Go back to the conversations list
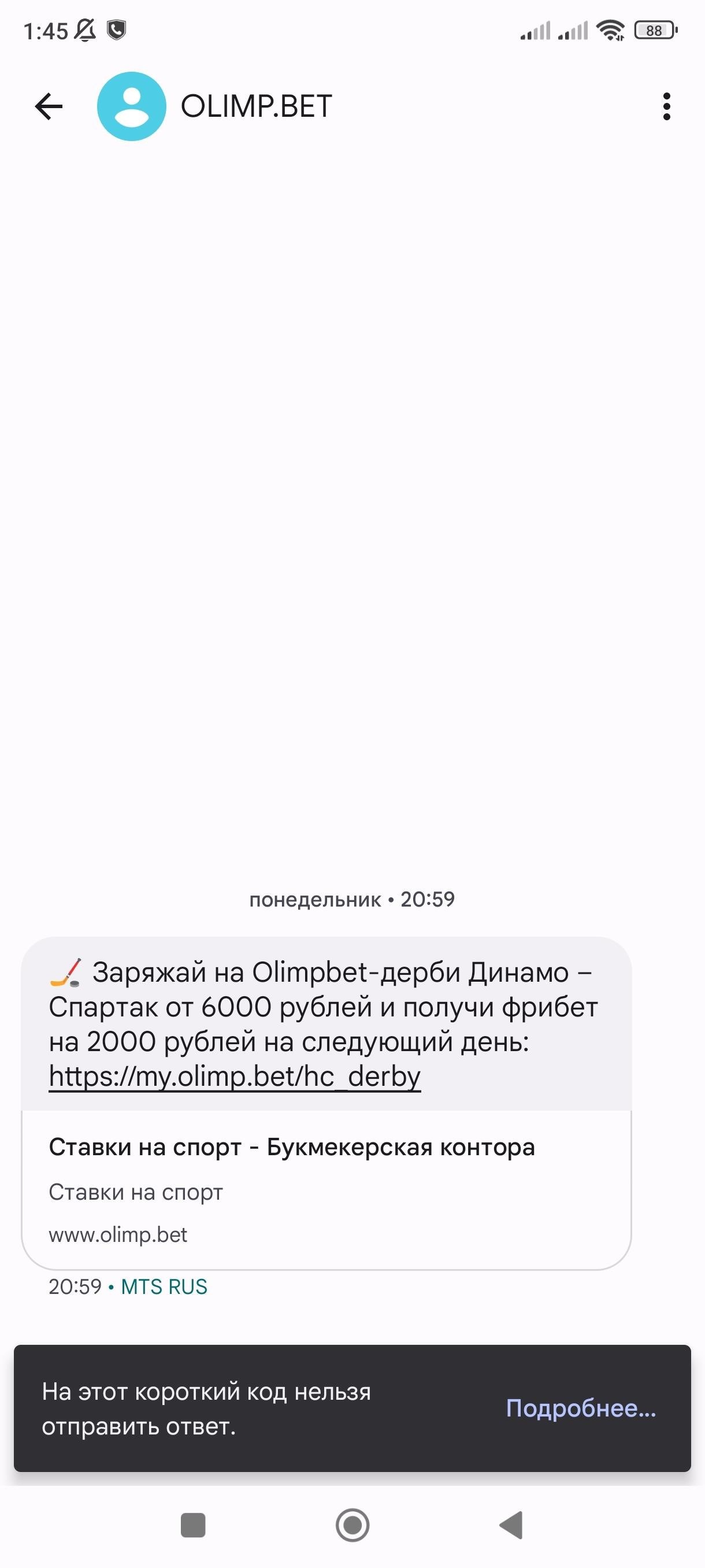The width and height of the screenshot is (705, 1568). (49, 106)
